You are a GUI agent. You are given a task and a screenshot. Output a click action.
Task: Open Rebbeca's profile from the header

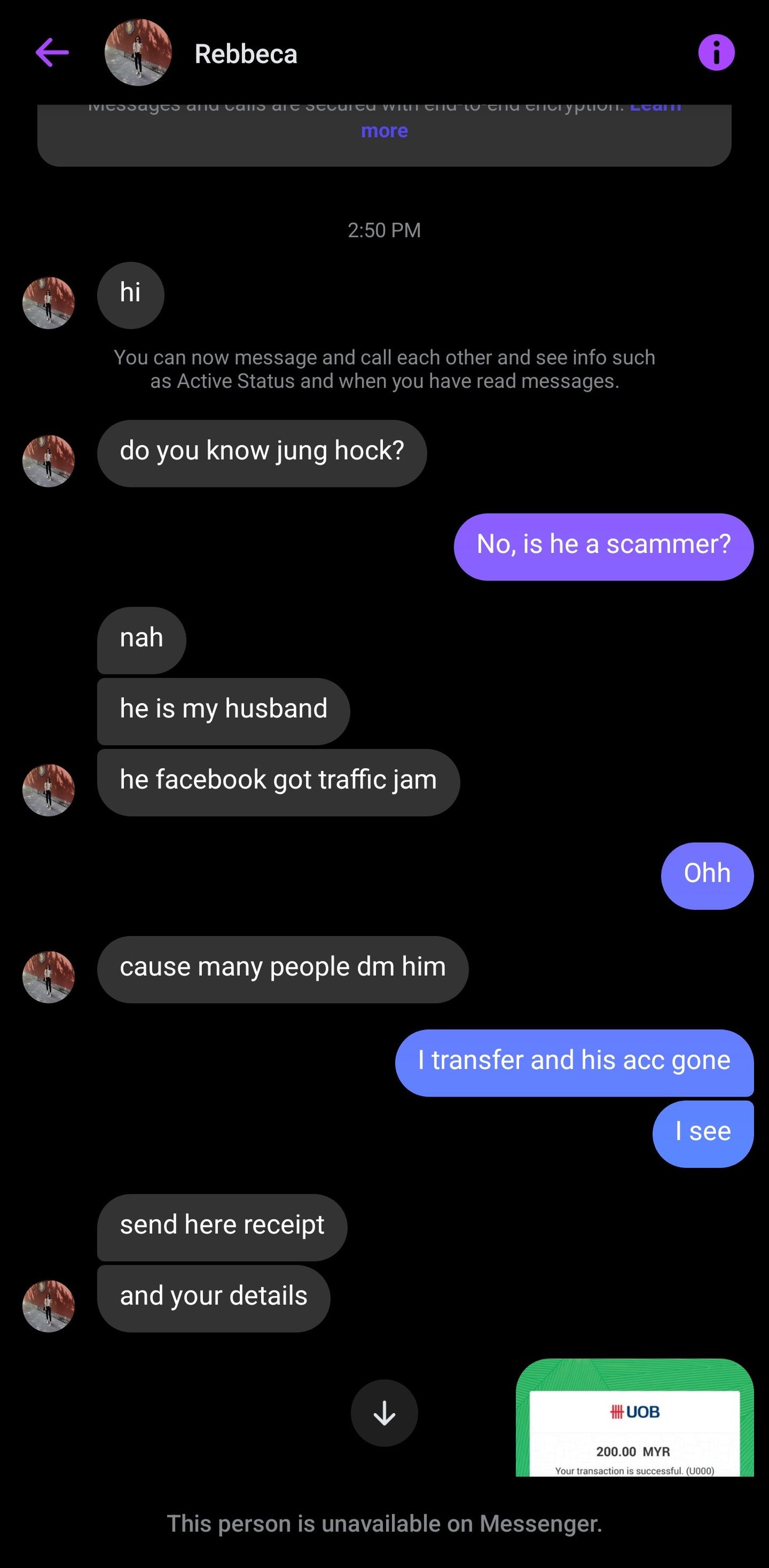tap(245, 54)
